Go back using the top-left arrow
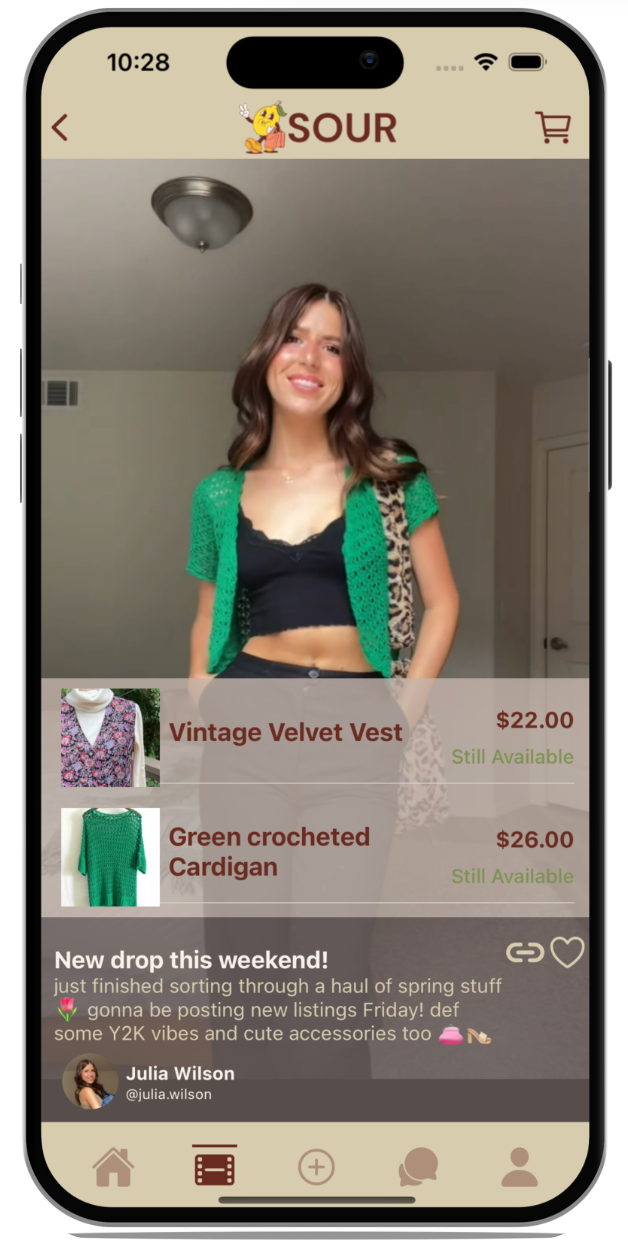This screenshot has width=628, height=1256. coord(60,128)
